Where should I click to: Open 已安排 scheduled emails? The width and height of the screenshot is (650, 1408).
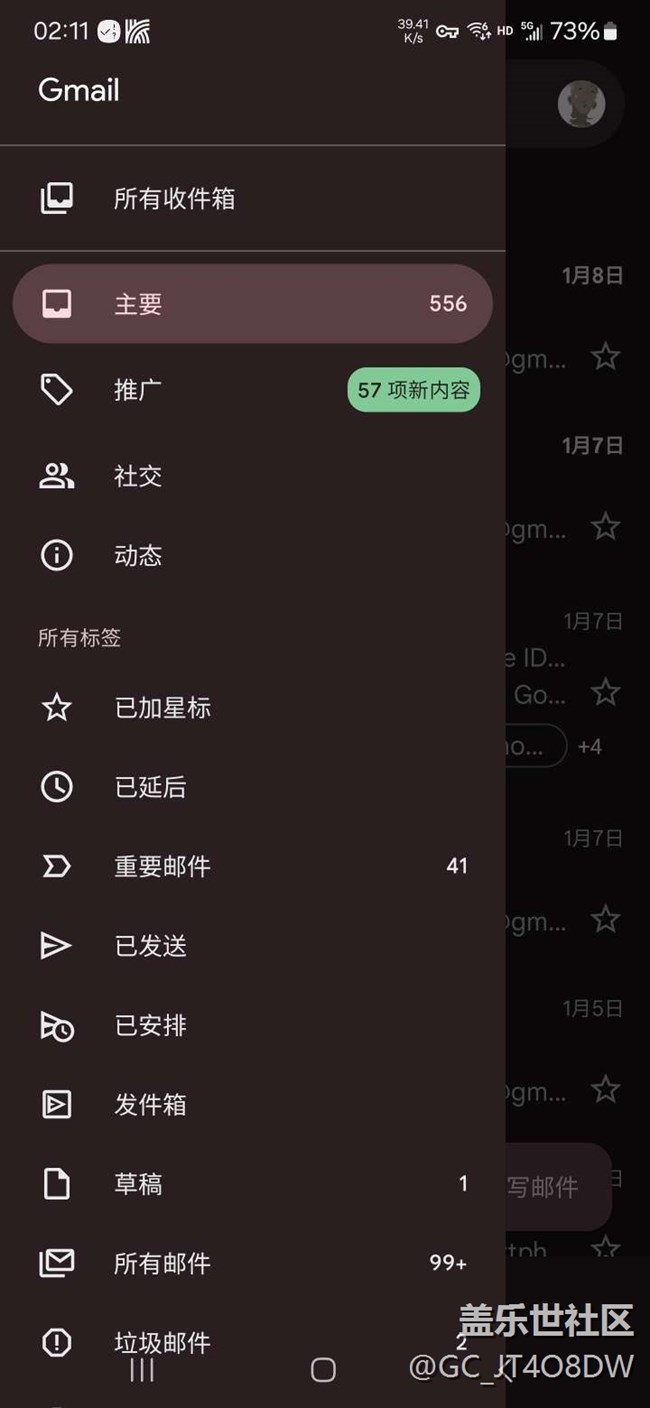click(x=252, y=1025)
